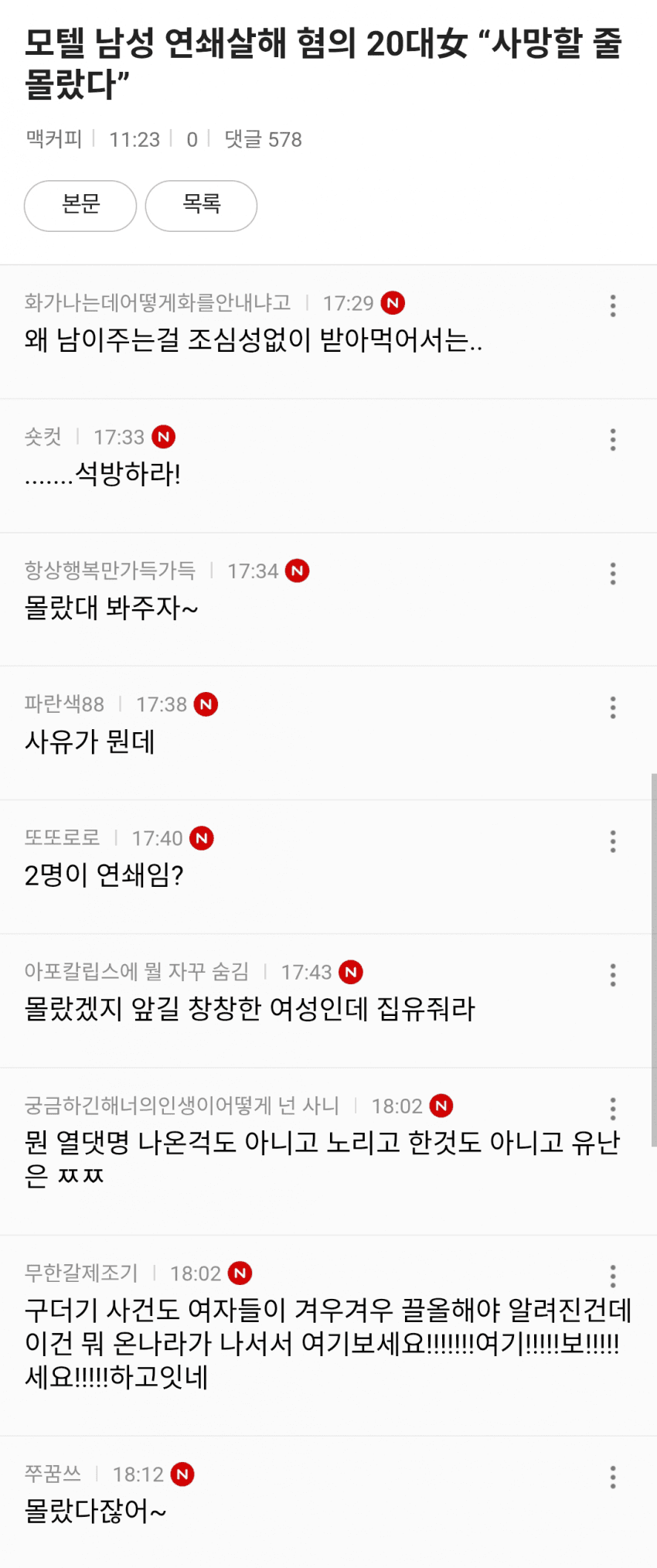Viewport: 657px width, 1568px height.
Task: Open the more options for the 쭈꿈쓰 comment
Action: (613, 1477)
